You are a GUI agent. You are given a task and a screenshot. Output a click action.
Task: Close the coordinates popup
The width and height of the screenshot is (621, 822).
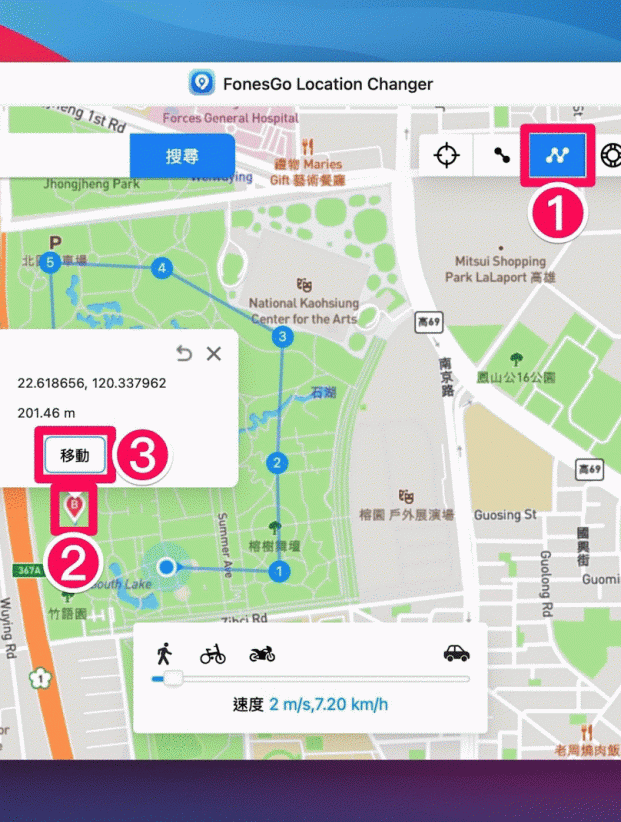click(214, 353)
